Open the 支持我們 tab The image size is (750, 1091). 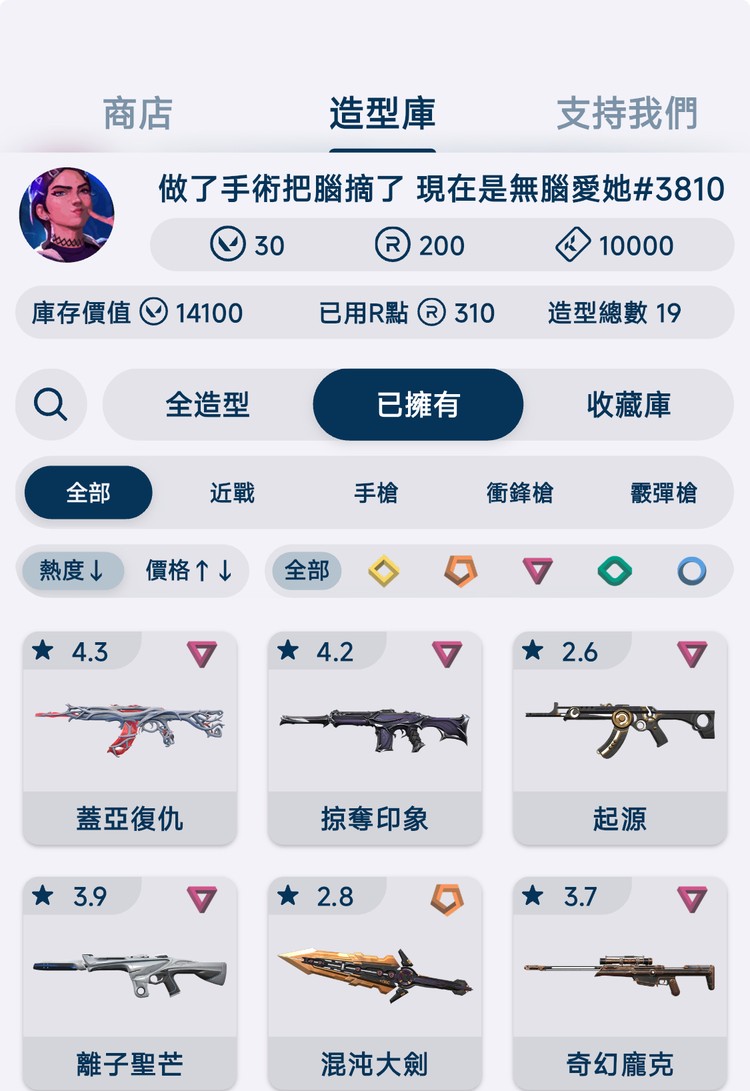(627, 113)
